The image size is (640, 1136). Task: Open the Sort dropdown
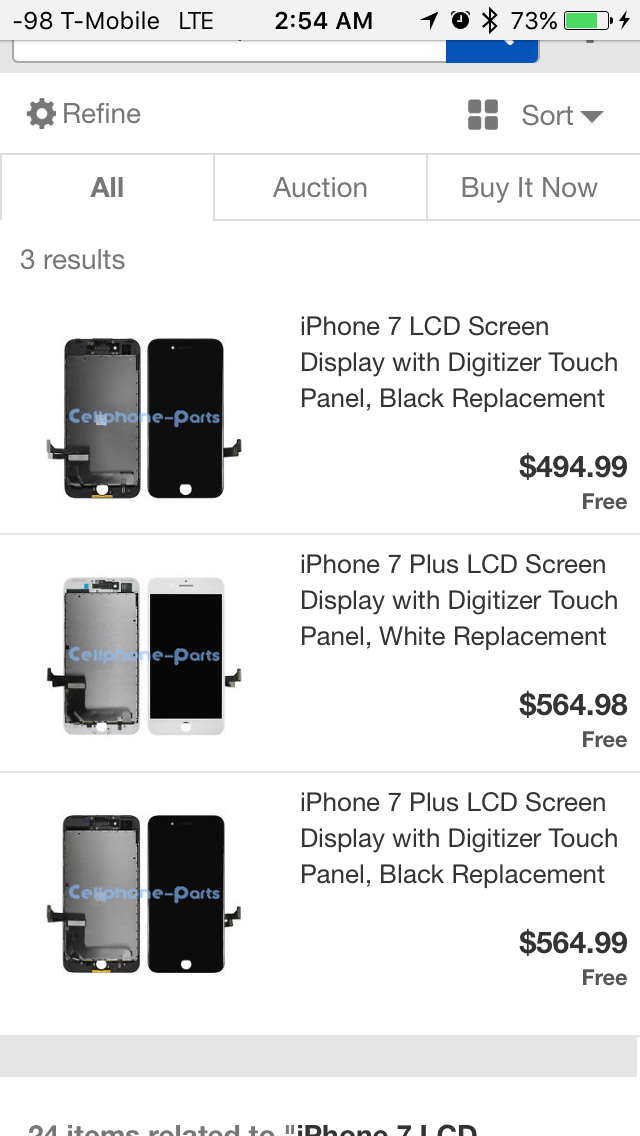[x=562, y=115]
